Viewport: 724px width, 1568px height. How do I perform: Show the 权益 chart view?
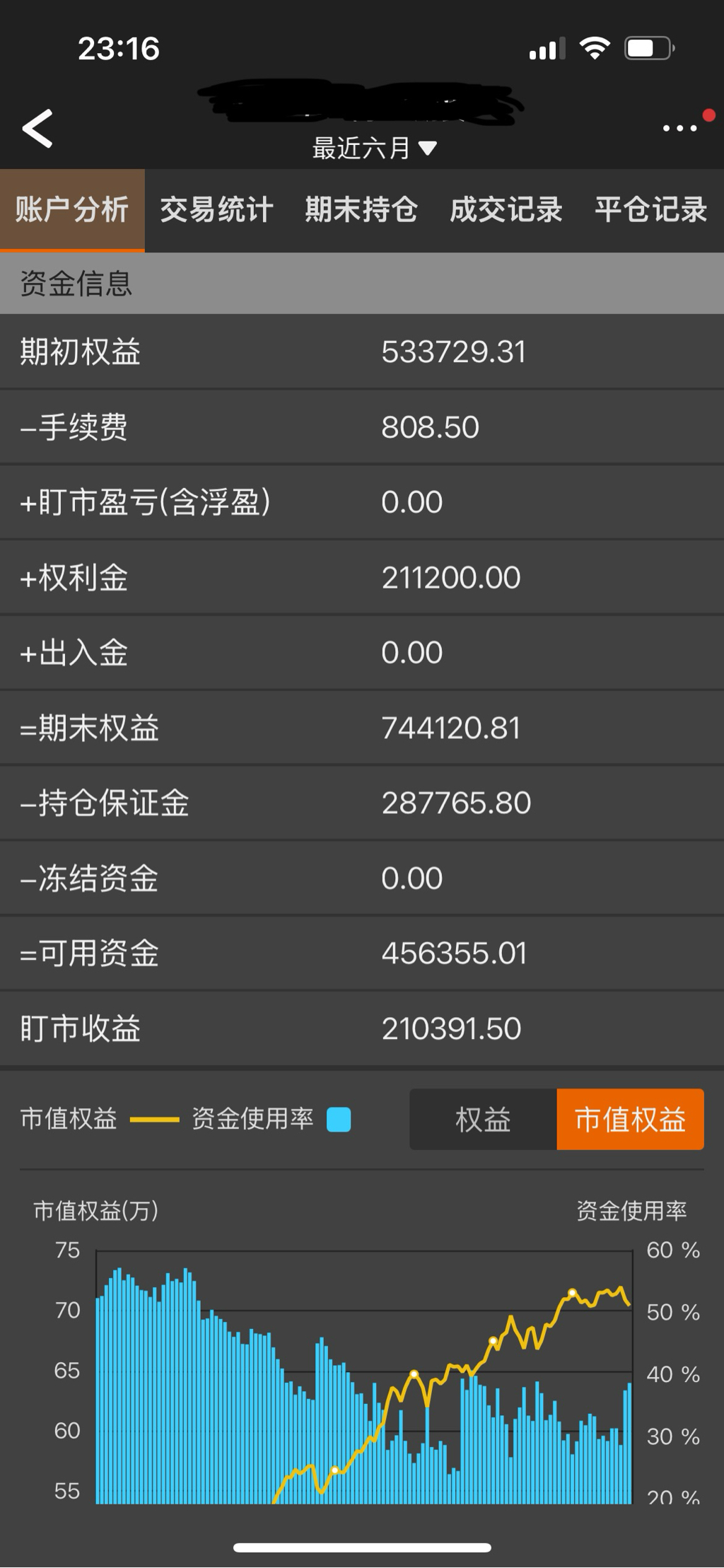[x=483, y=1120]
